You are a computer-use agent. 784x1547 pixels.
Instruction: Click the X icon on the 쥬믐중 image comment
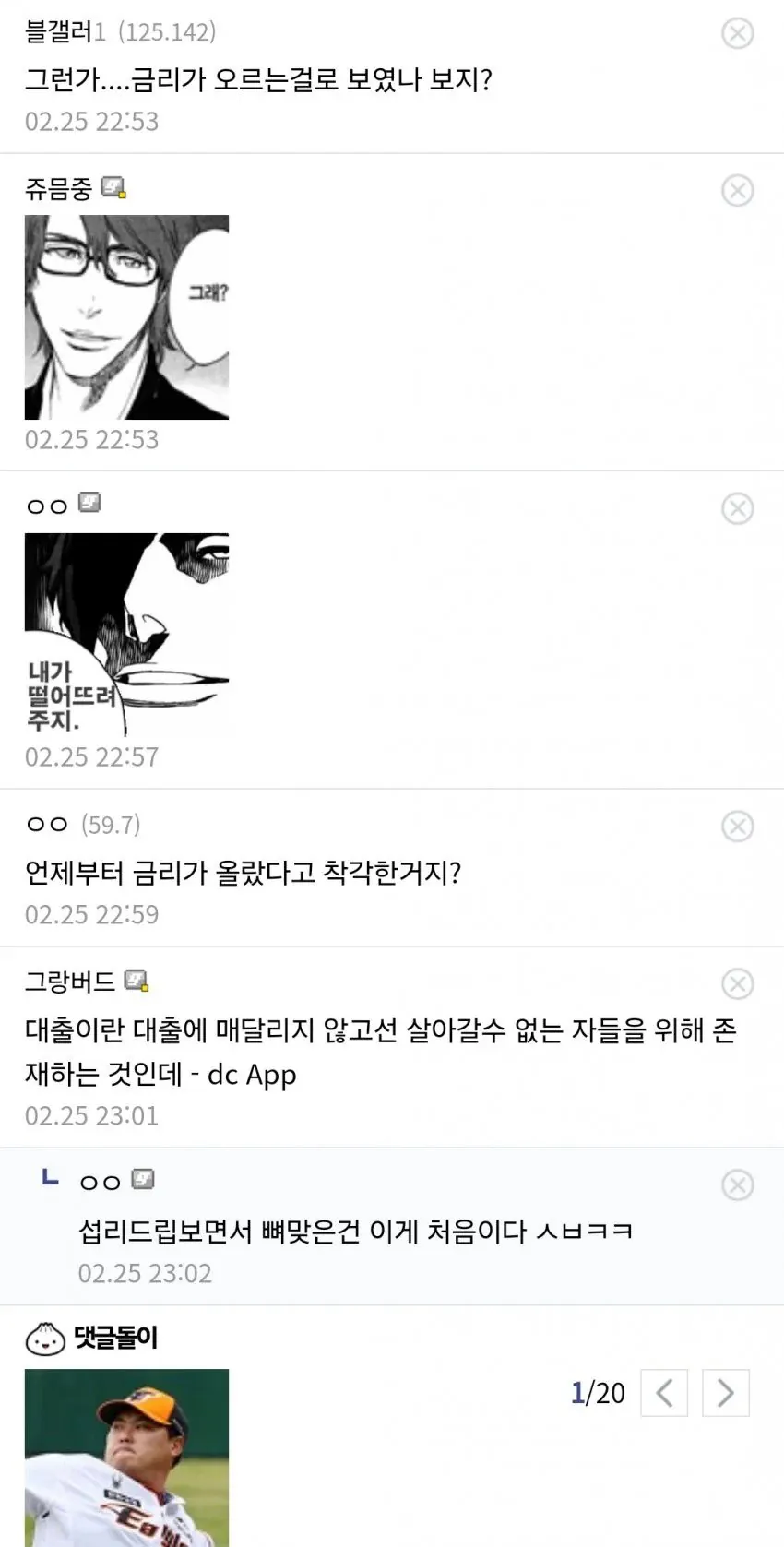737,191
